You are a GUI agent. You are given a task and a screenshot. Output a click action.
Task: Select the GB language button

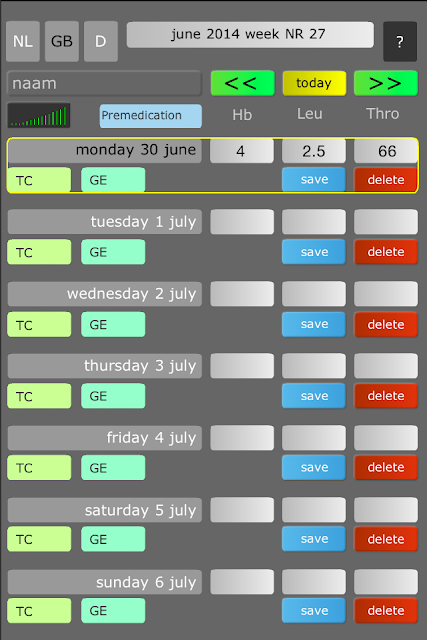click(x=62, y=42)
